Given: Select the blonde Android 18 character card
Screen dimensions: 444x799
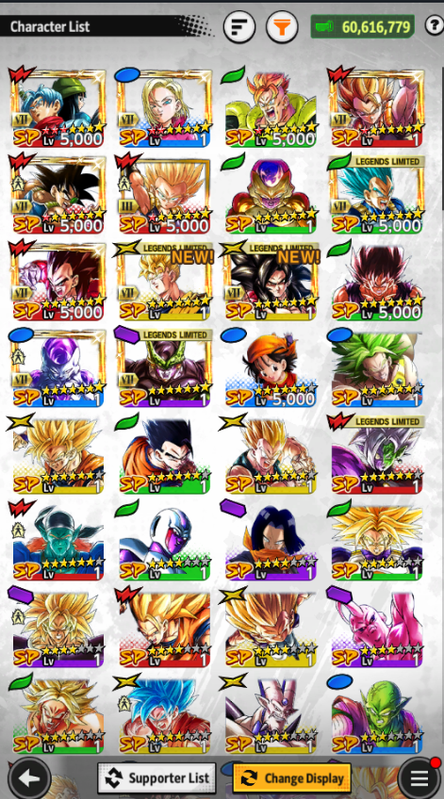Looking at the screenshot, I should (164, 108).
